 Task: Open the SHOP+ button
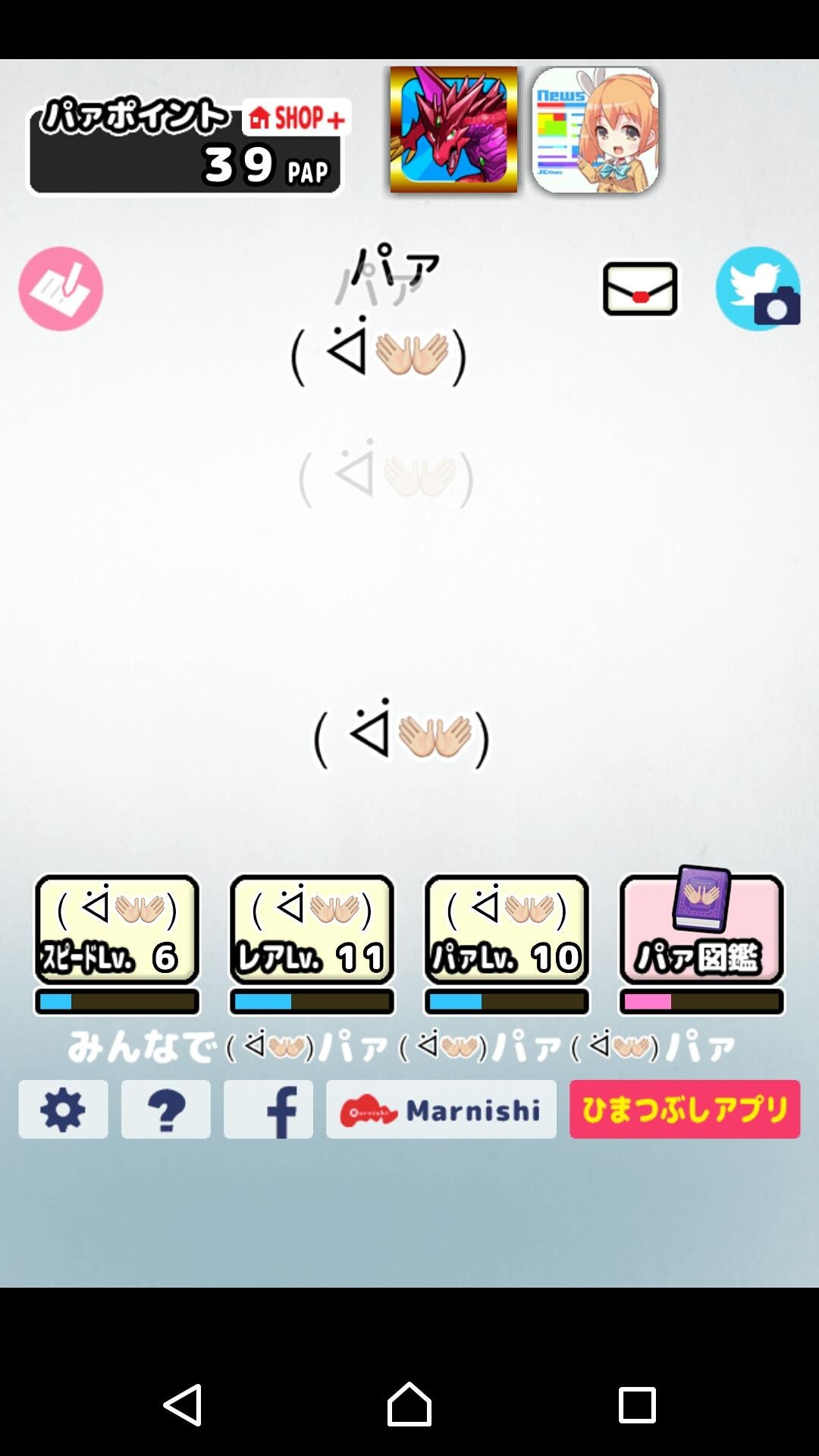point(297,118)
